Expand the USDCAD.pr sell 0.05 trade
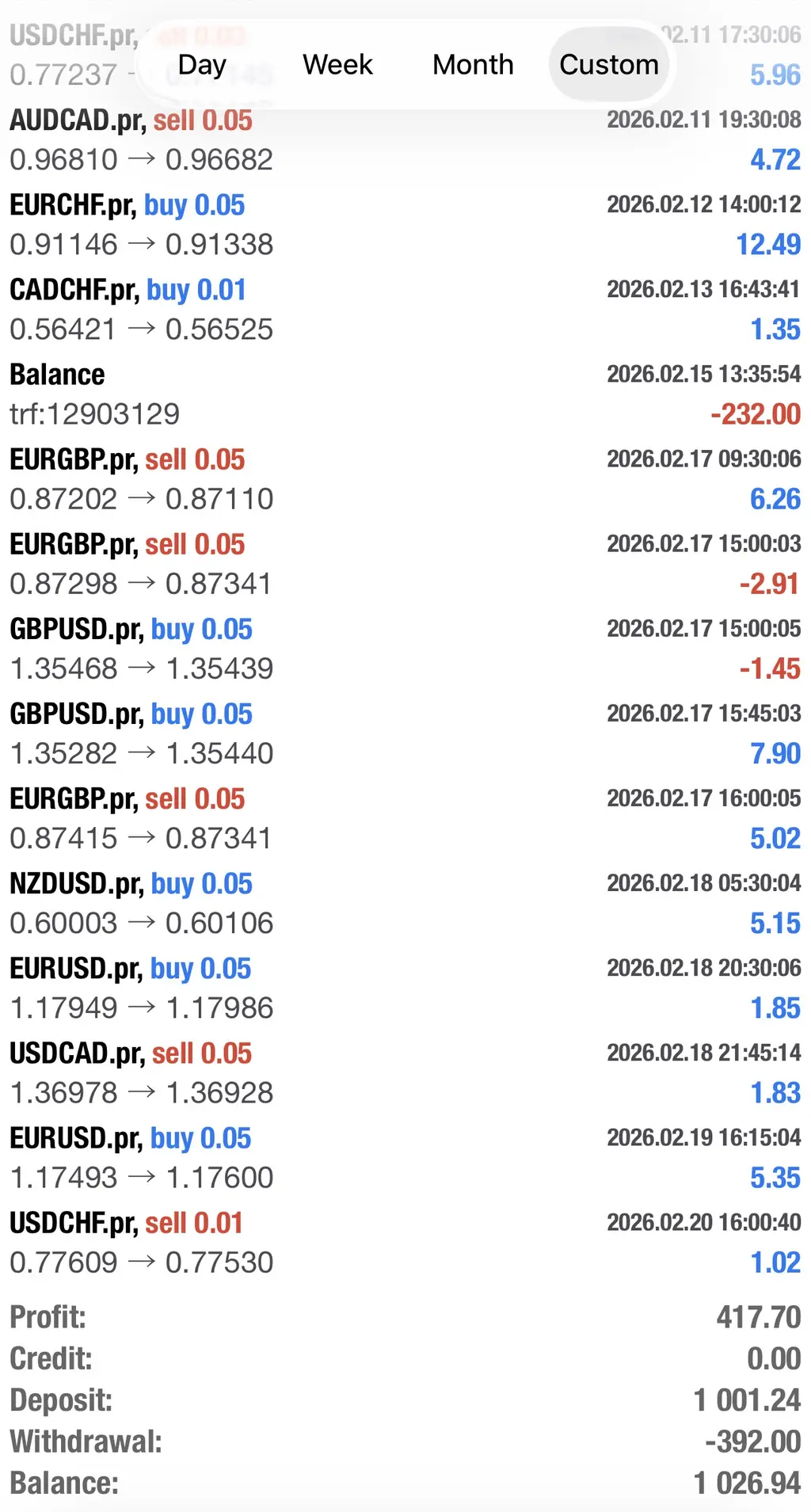Viewport: 811px width, 1512px height. (405, 1072)
